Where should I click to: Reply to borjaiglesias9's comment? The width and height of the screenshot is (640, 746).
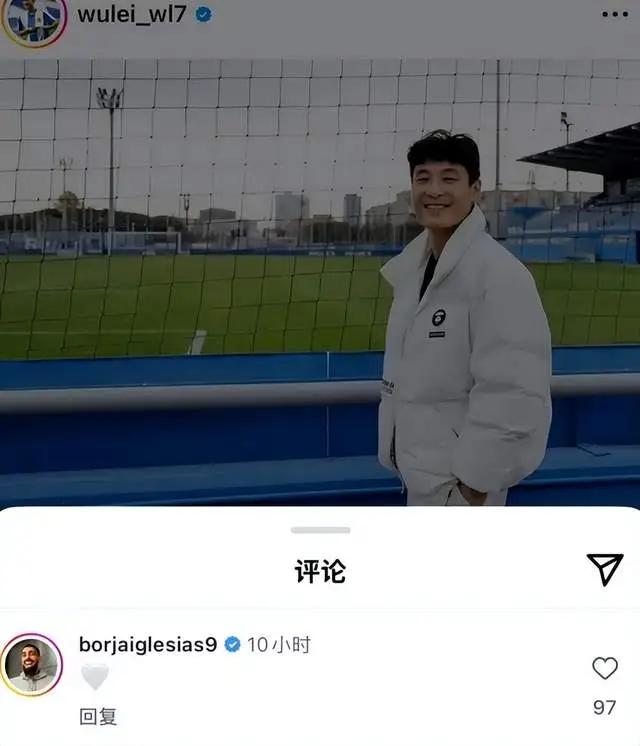(98, 716)
